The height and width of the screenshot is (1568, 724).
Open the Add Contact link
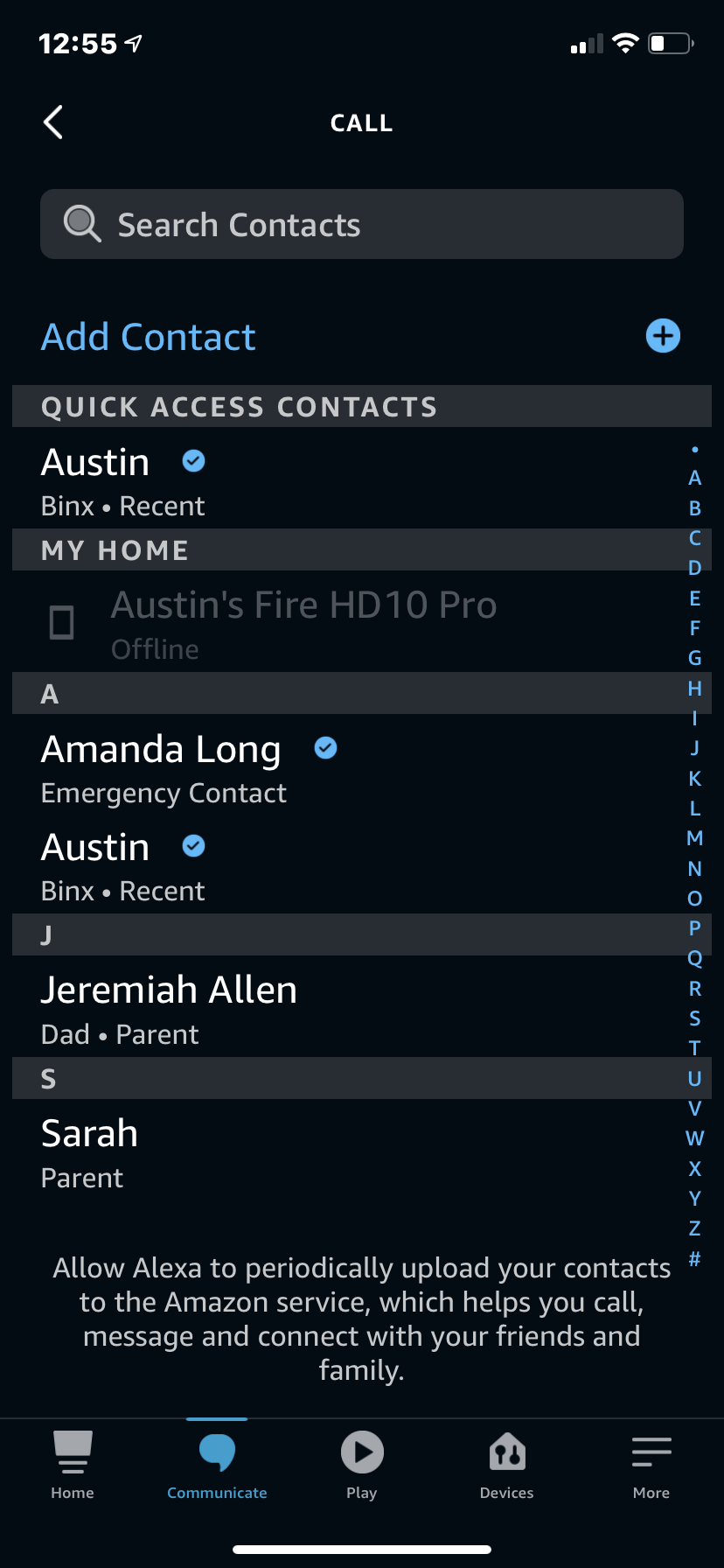coord(149,337)
